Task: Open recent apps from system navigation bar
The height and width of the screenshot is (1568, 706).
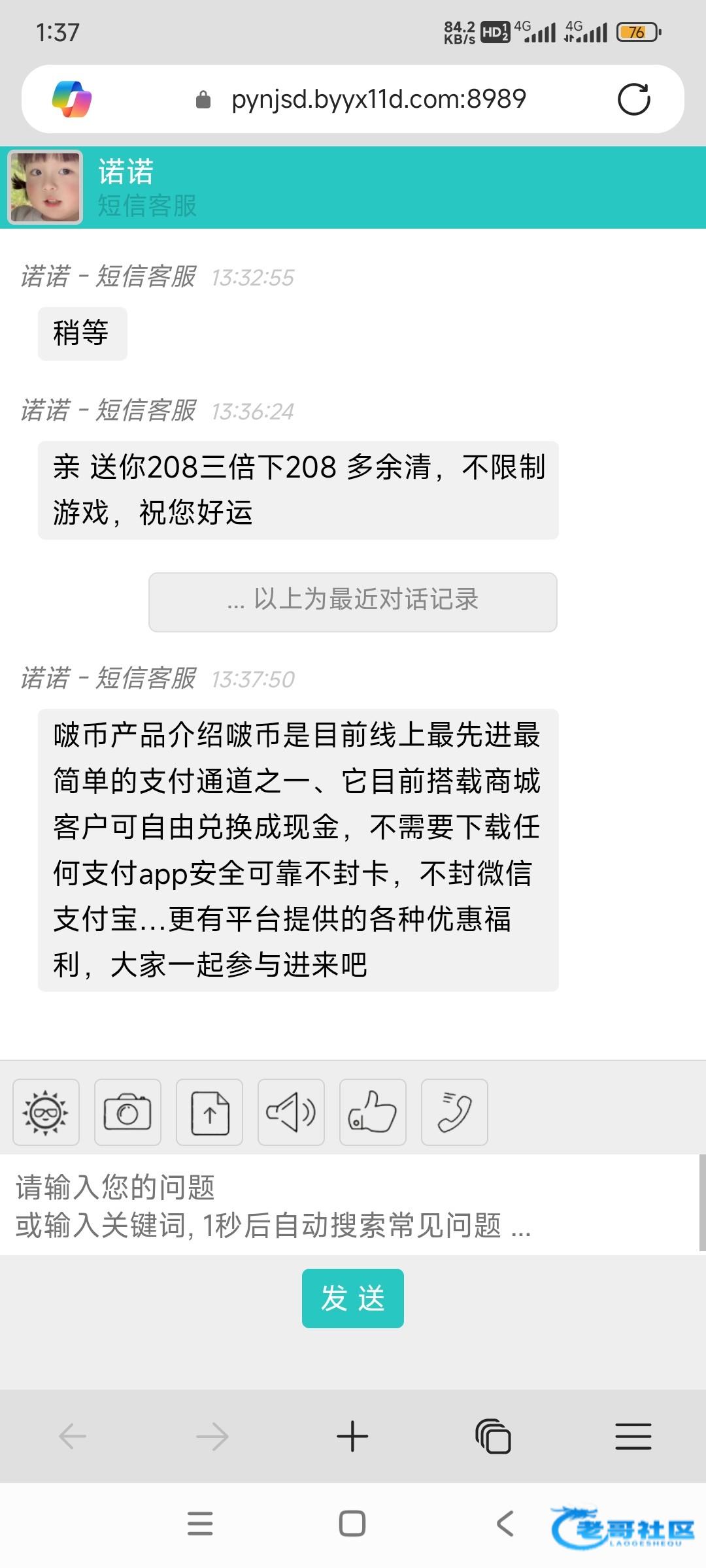Action: (200, 1524)
